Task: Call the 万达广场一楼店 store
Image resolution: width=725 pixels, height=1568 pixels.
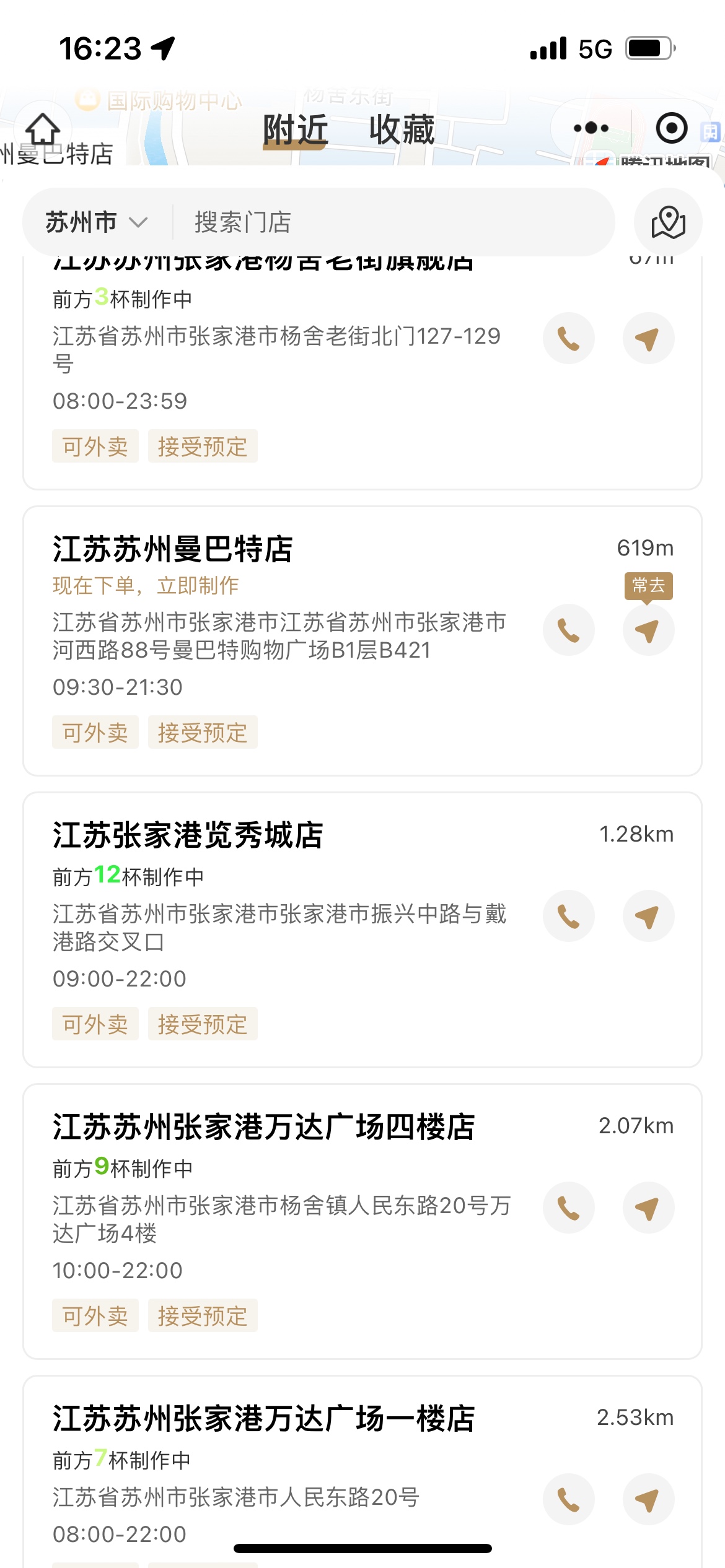Action: (569, 1499)
